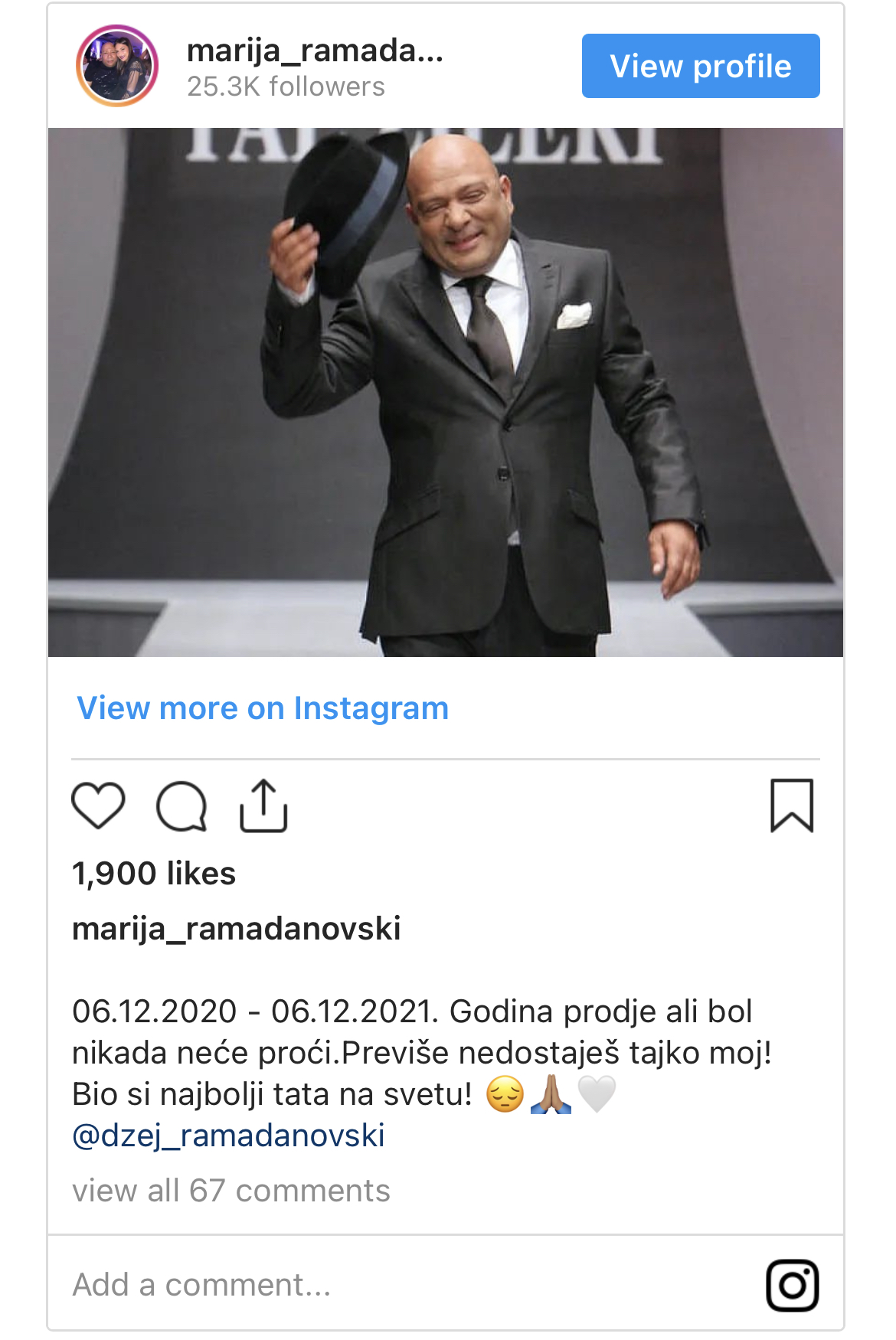View all 67 comments
Screen dimensions: 896x1340
point(231,1191)
